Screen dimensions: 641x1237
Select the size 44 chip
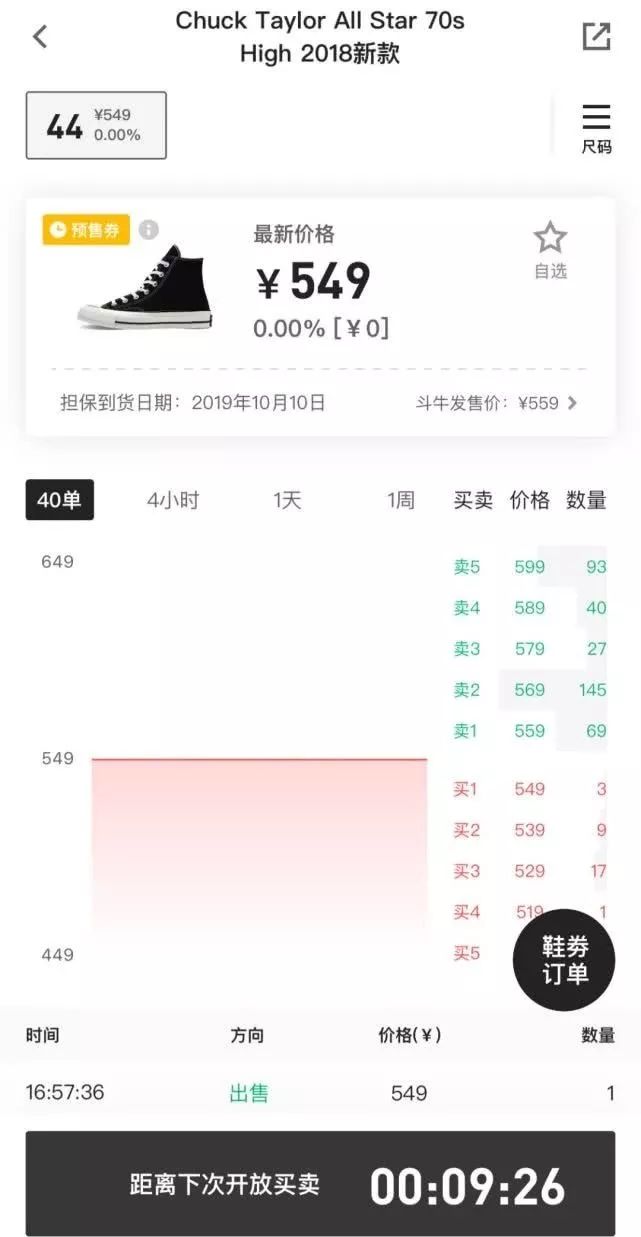(96, 126)
